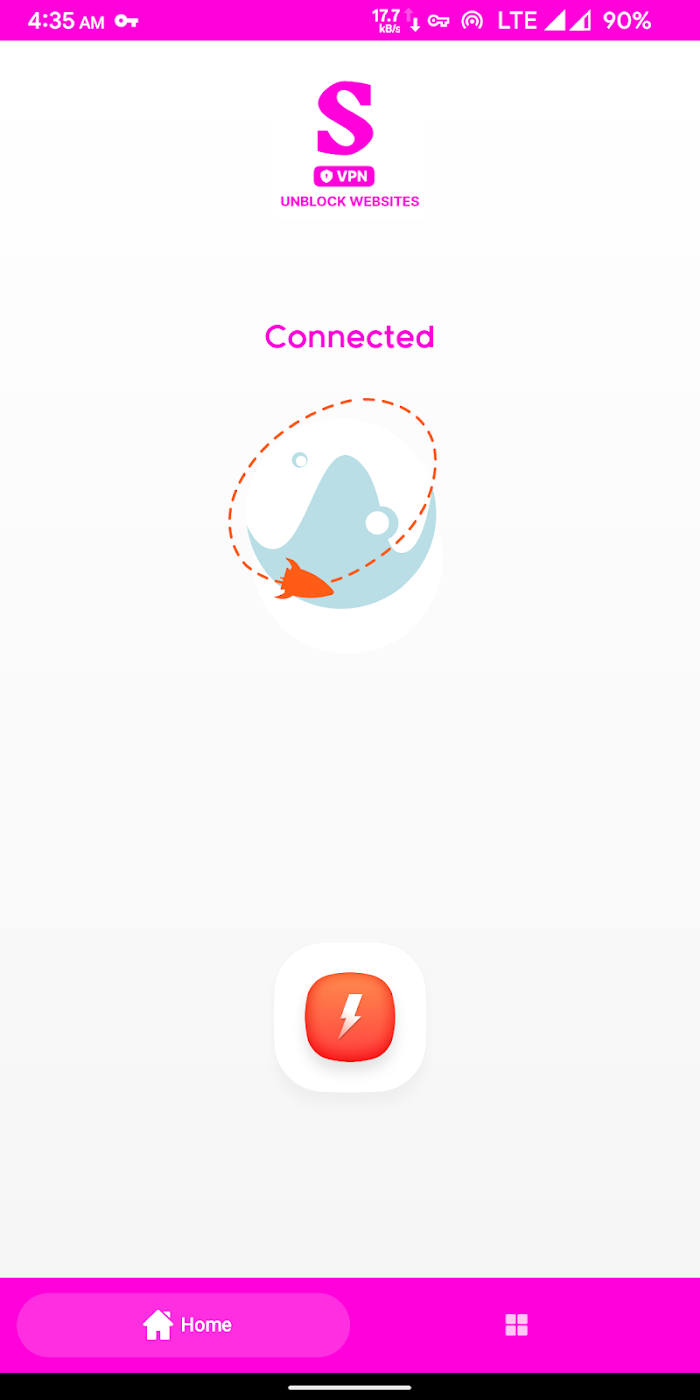
Task: Open the grid menu tab
Action: 516,1325
